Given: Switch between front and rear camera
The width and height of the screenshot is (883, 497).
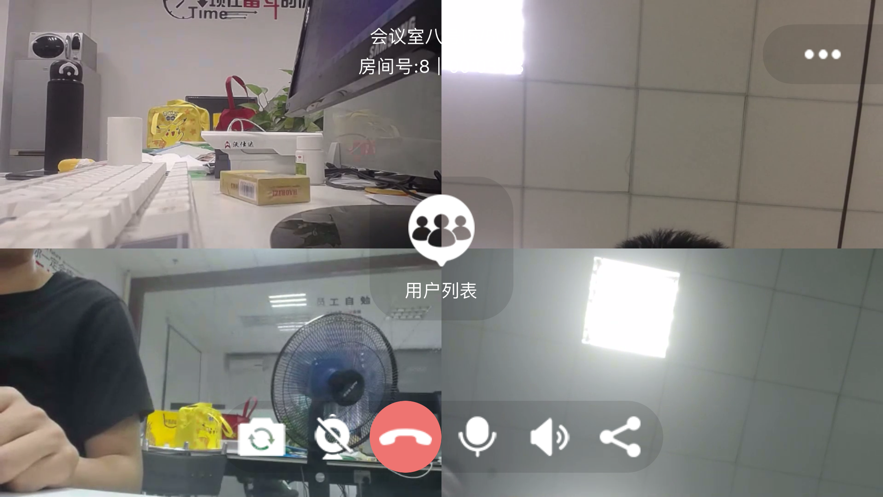Looking at the screenshot, I should pos(261,438).
